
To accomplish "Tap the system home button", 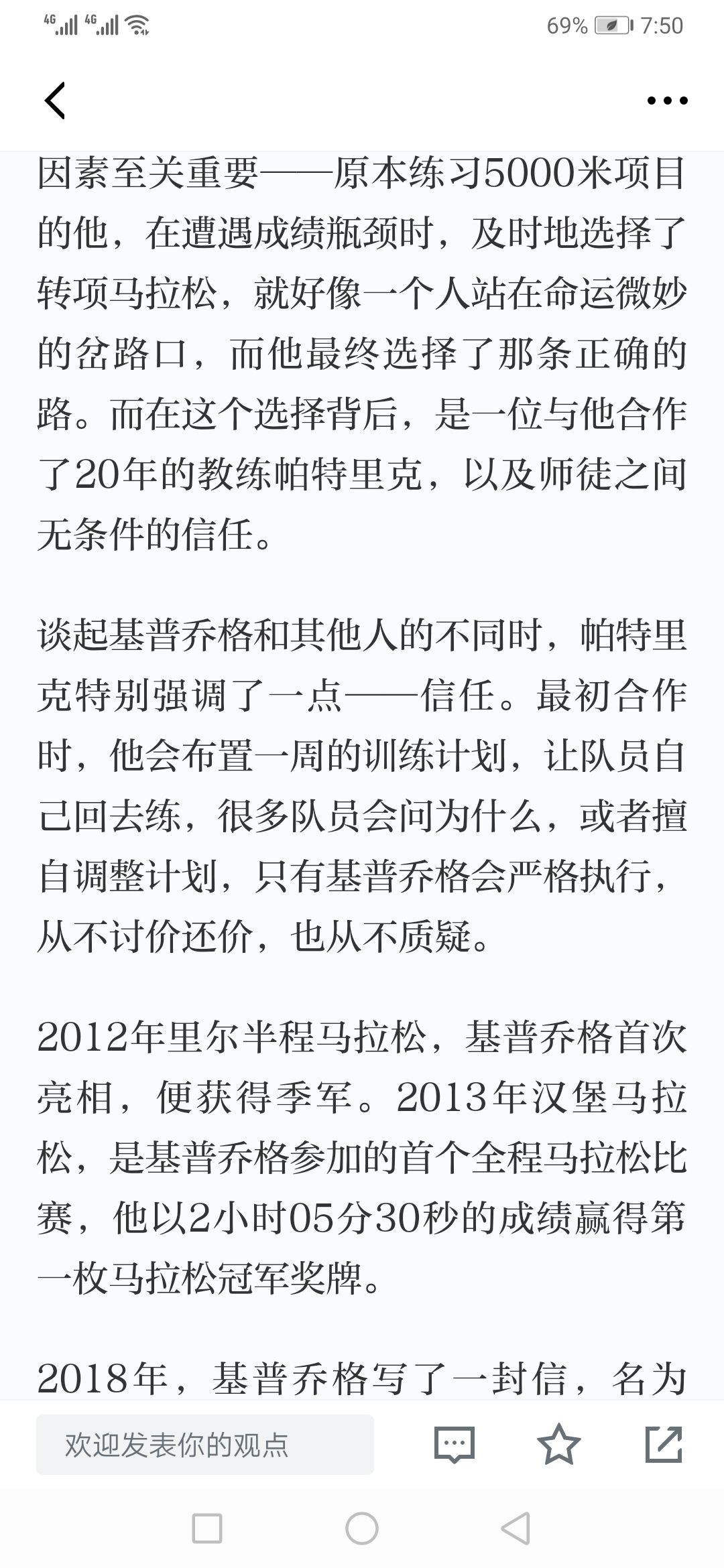I will 362,1528.
